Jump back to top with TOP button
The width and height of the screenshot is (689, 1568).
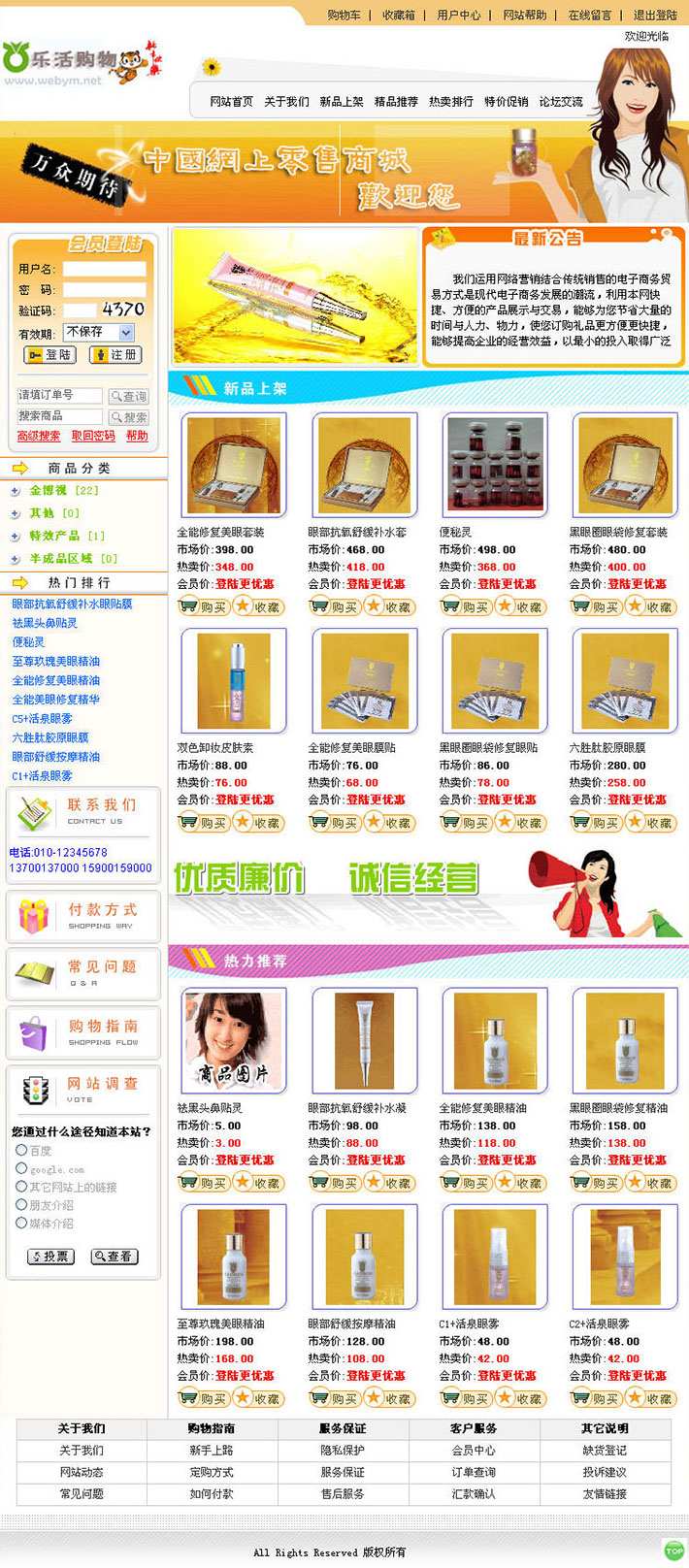pos(673,1551)
